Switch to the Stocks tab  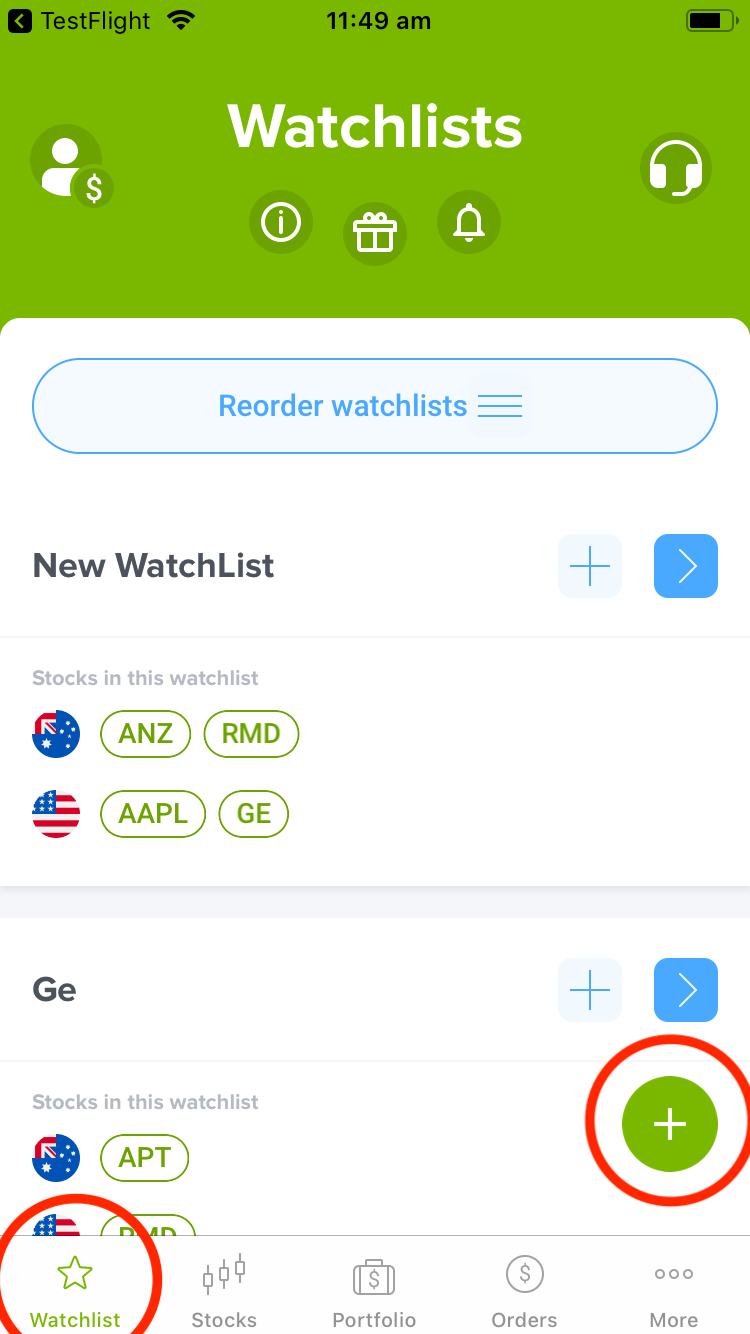[x=224, y=1290]
